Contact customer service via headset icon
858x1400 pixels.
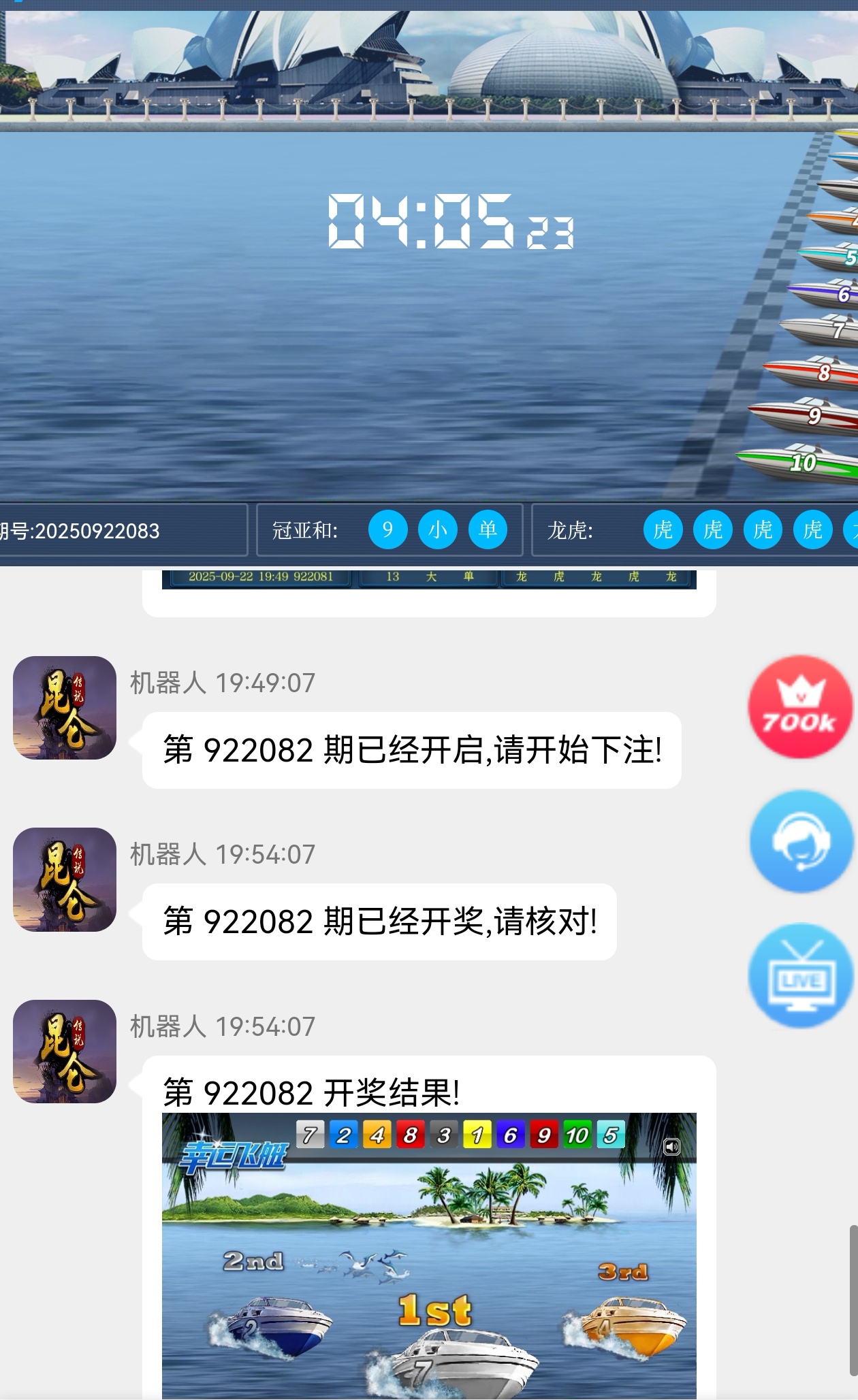click(800, 841)
